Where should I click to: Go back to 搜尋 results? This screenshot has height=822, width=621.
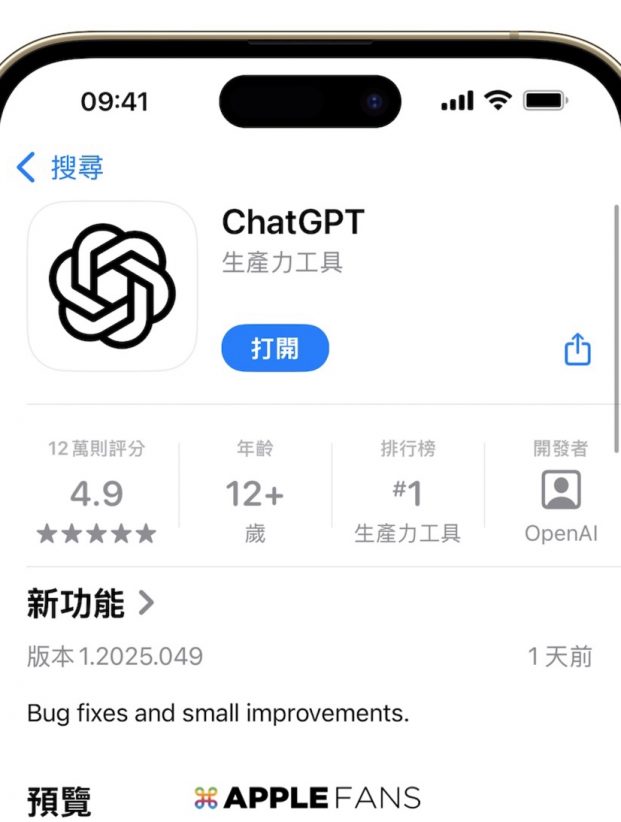pyautogui.click(x=62, y=167)
